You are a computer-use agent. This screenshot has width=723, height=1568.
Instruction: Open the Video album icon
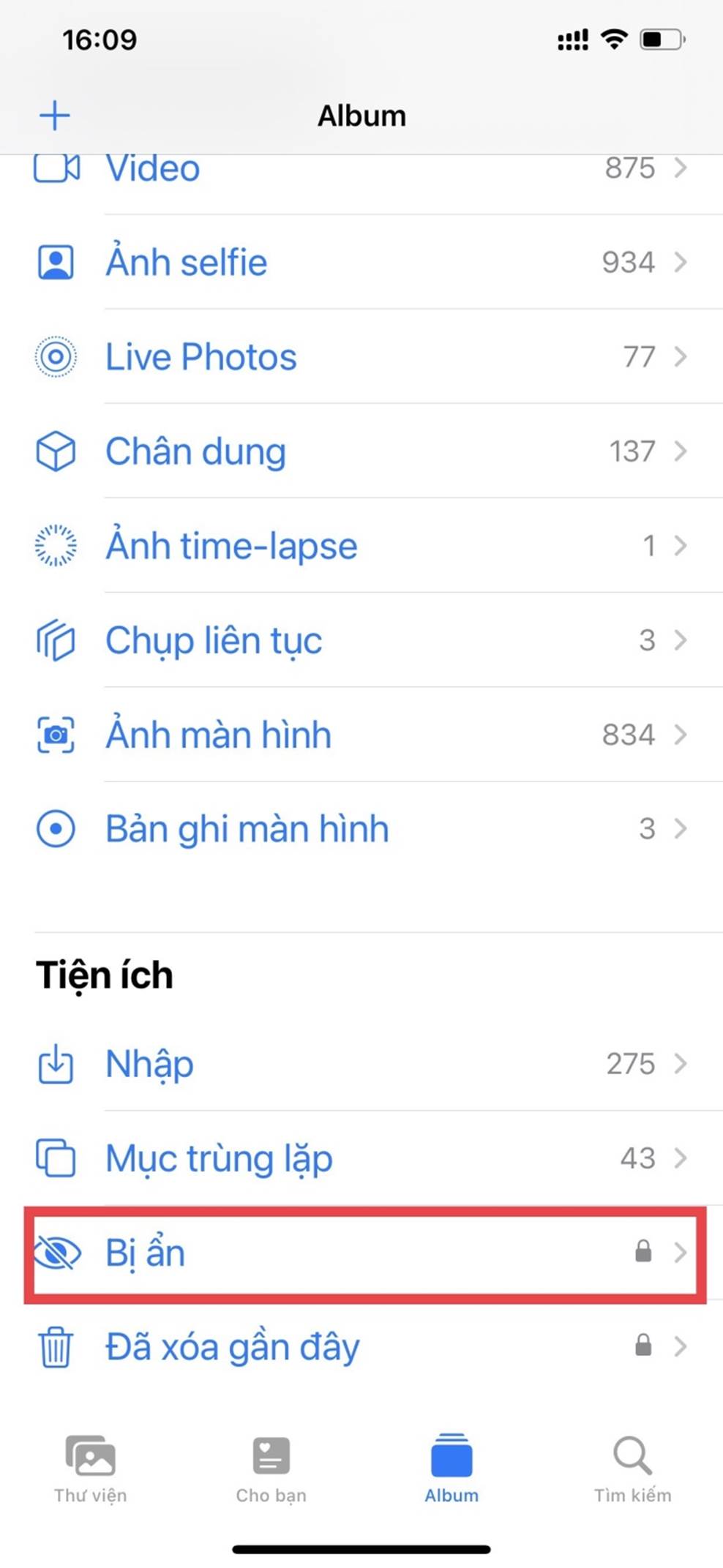coord(56,168)
